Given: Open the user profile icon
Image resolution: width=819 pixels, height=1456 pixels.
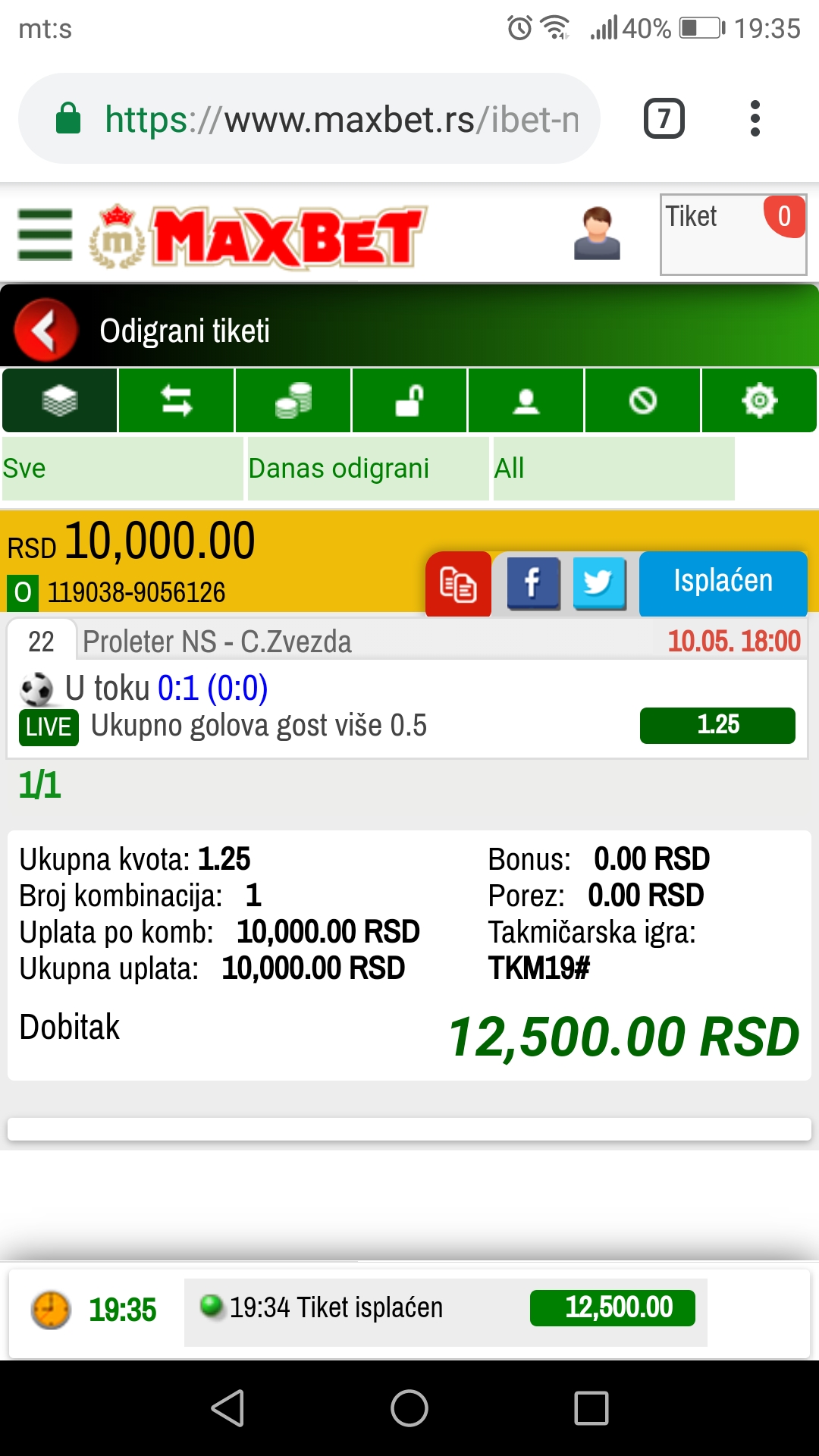Looking at the screenshot, I should [597, 234].
